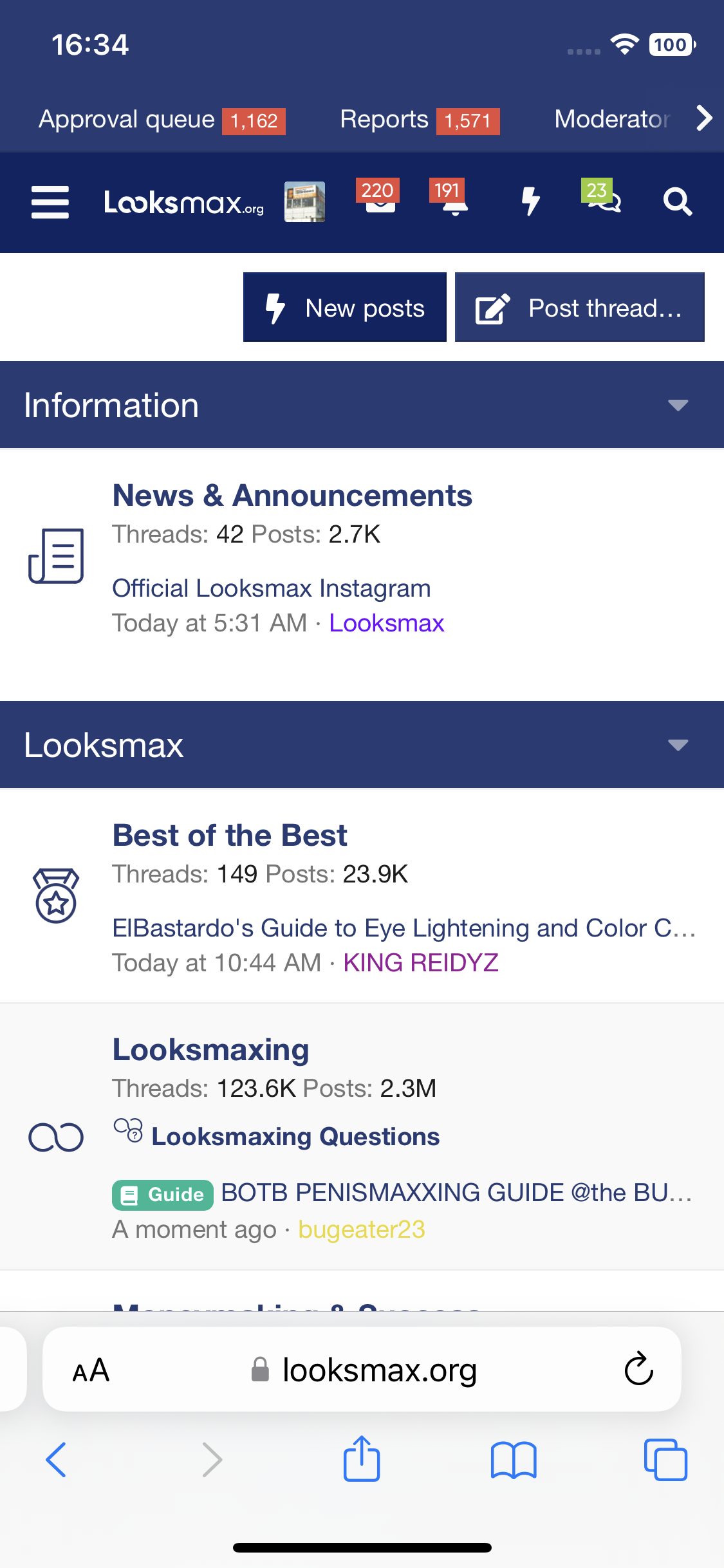The height and width of the screenshot is (1568, 724).
Task: Open the News & Announcements forum
Action: 292,496
